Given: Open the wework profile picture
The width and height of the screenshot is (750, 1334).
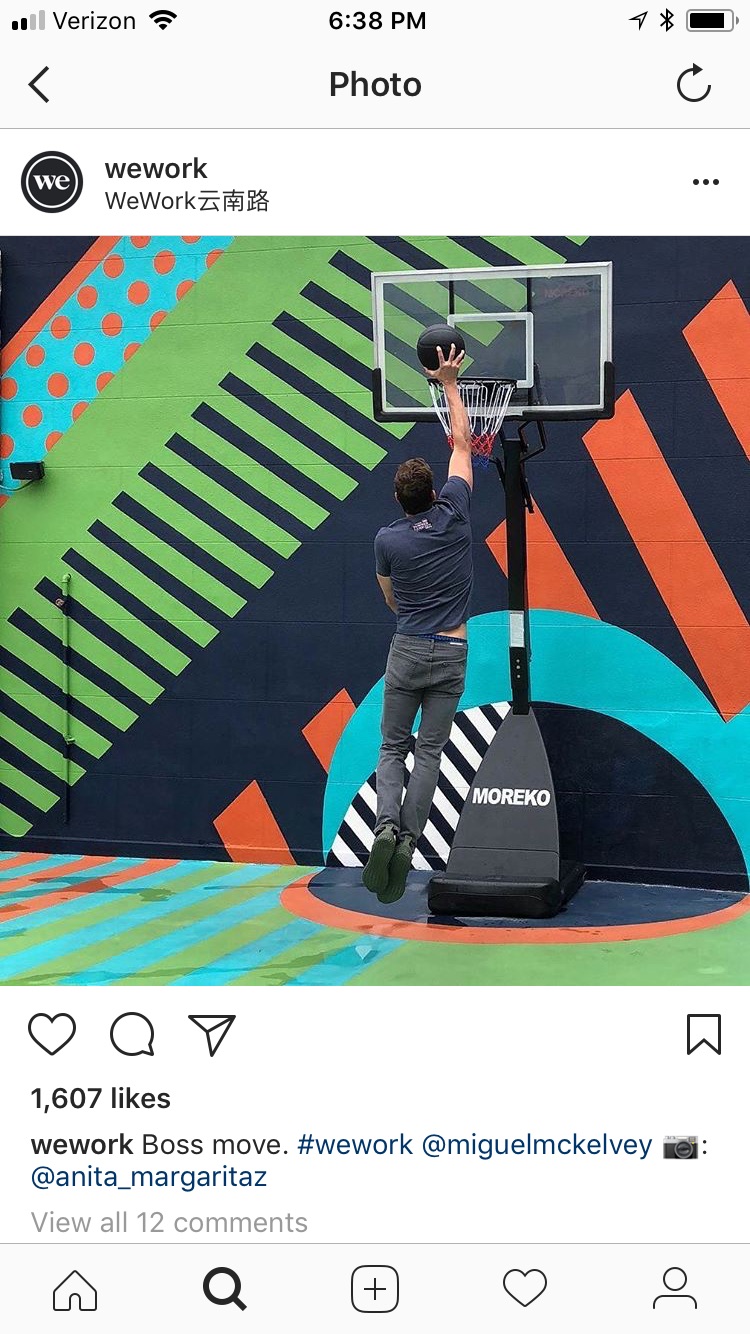Looking at the screenshot, I should coord(52,182).
